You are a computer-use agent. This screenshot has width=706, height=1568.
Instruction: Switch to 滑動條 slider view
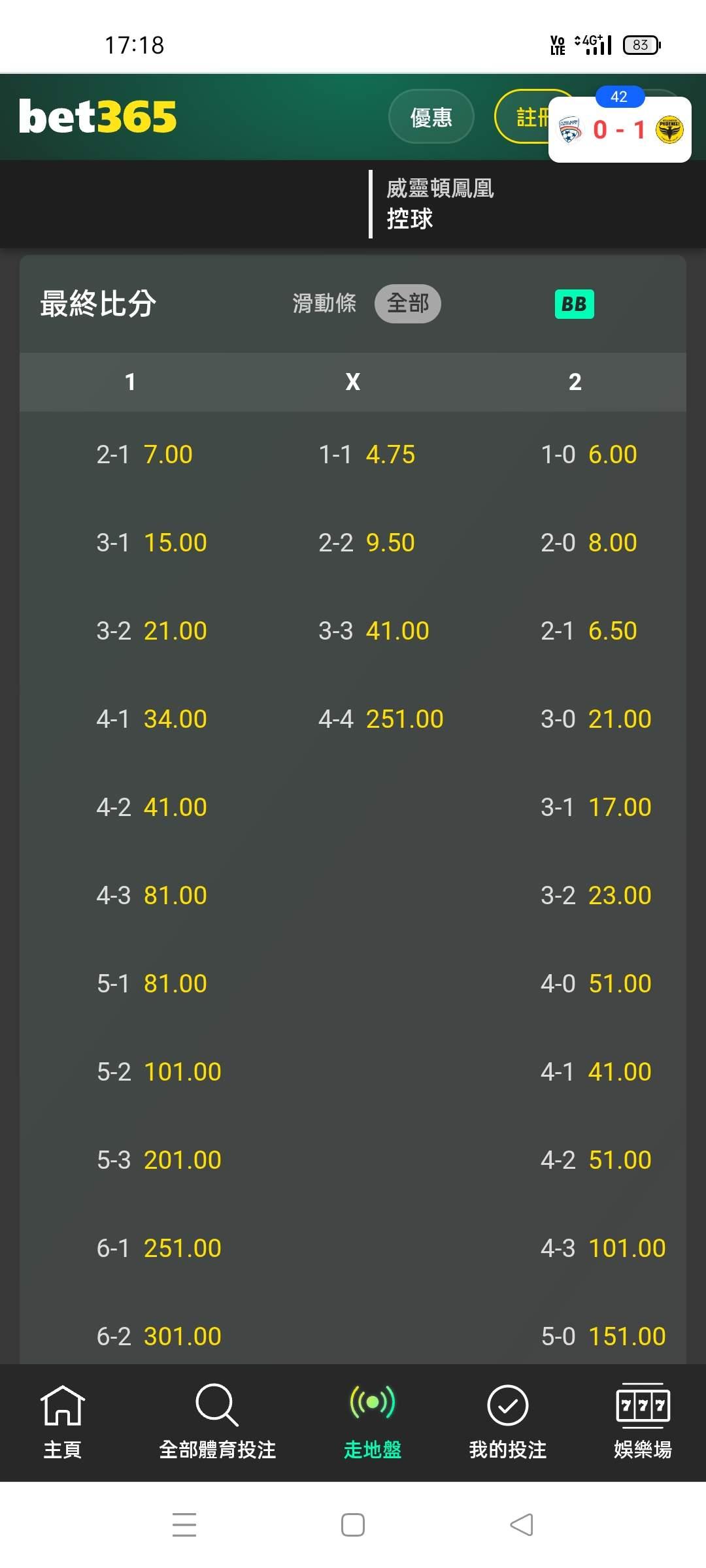coord(324,303)
